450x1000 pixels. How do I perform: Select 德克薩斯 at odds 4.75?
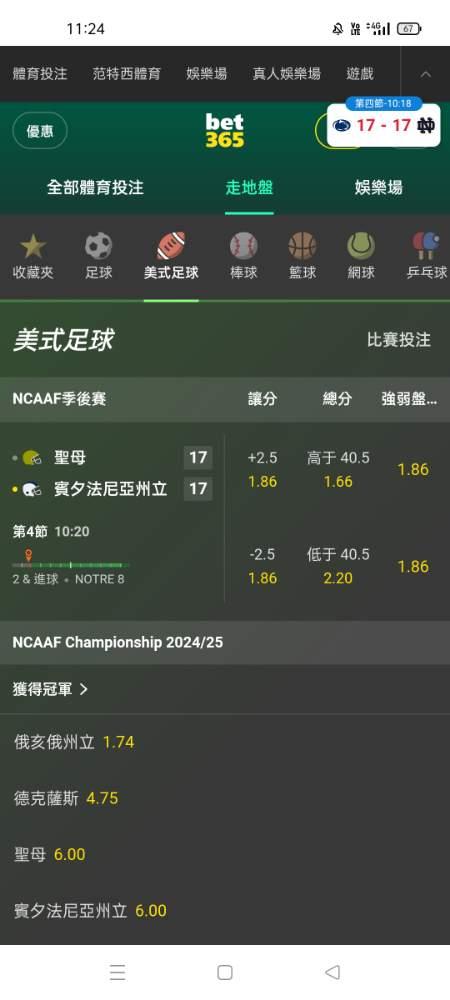(x=66, y=798)
